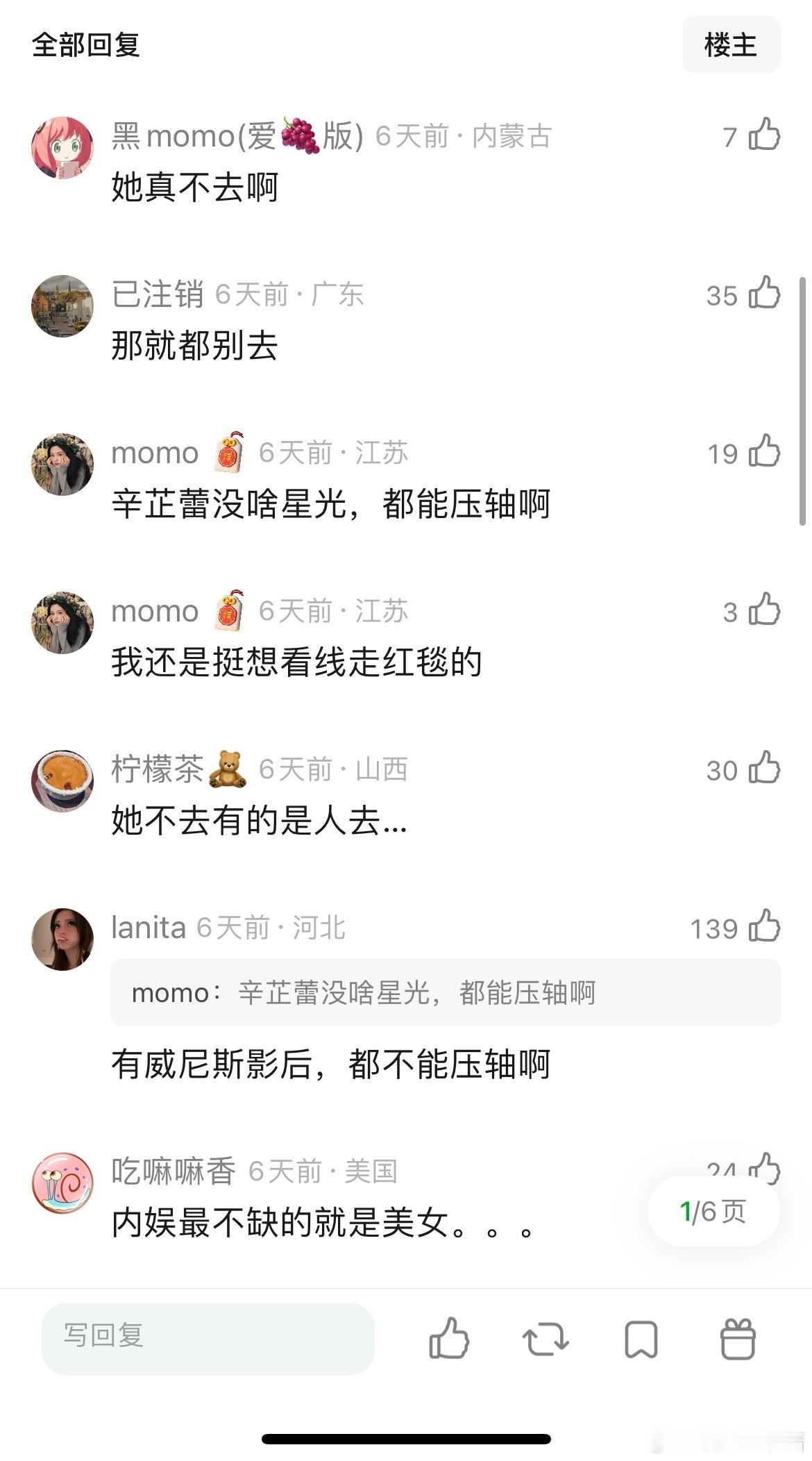Tap the 写回复 reply input field
Screen dimensions: 812x1461
pos(208,1340)
